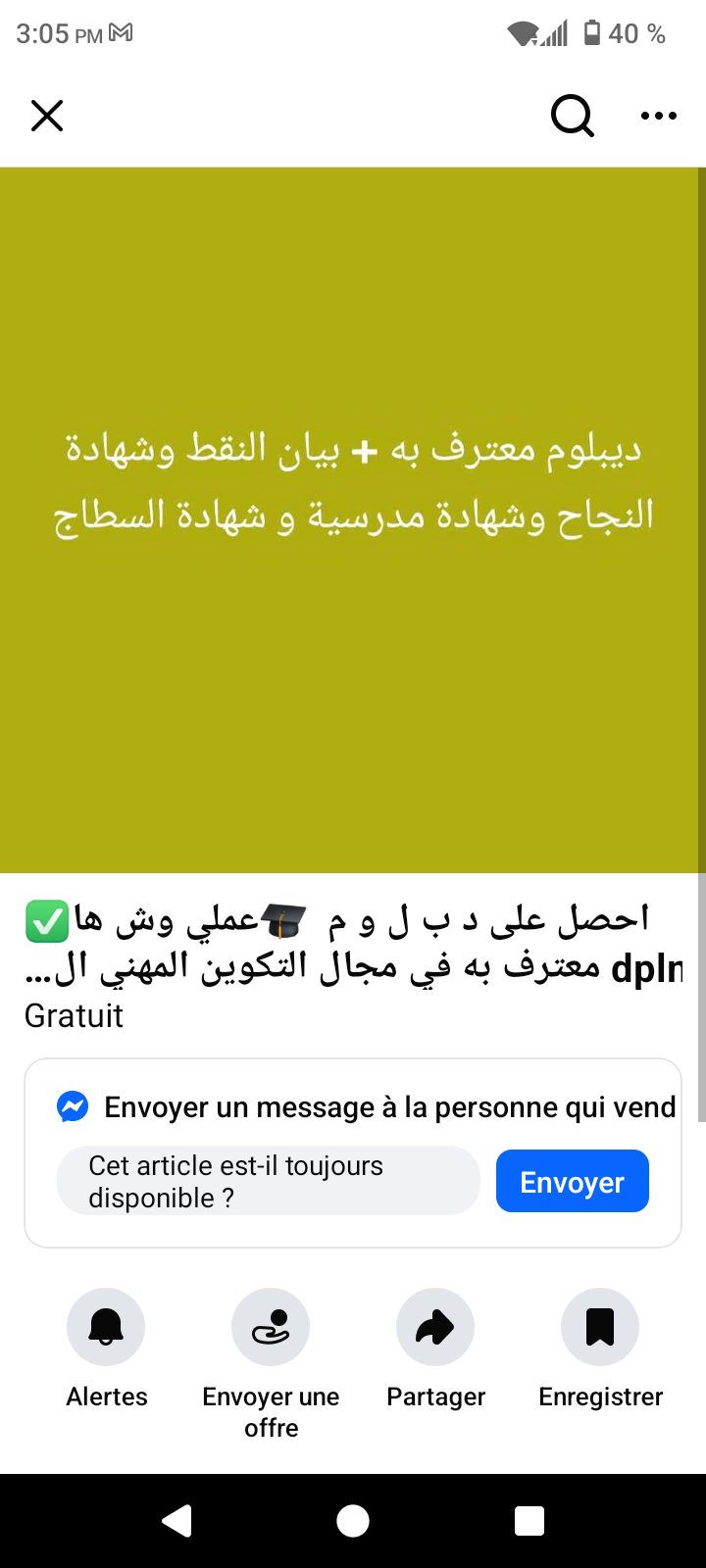
Task: Share this listing via Partager
Action: pyautogui.click(x=435, y=1327)
